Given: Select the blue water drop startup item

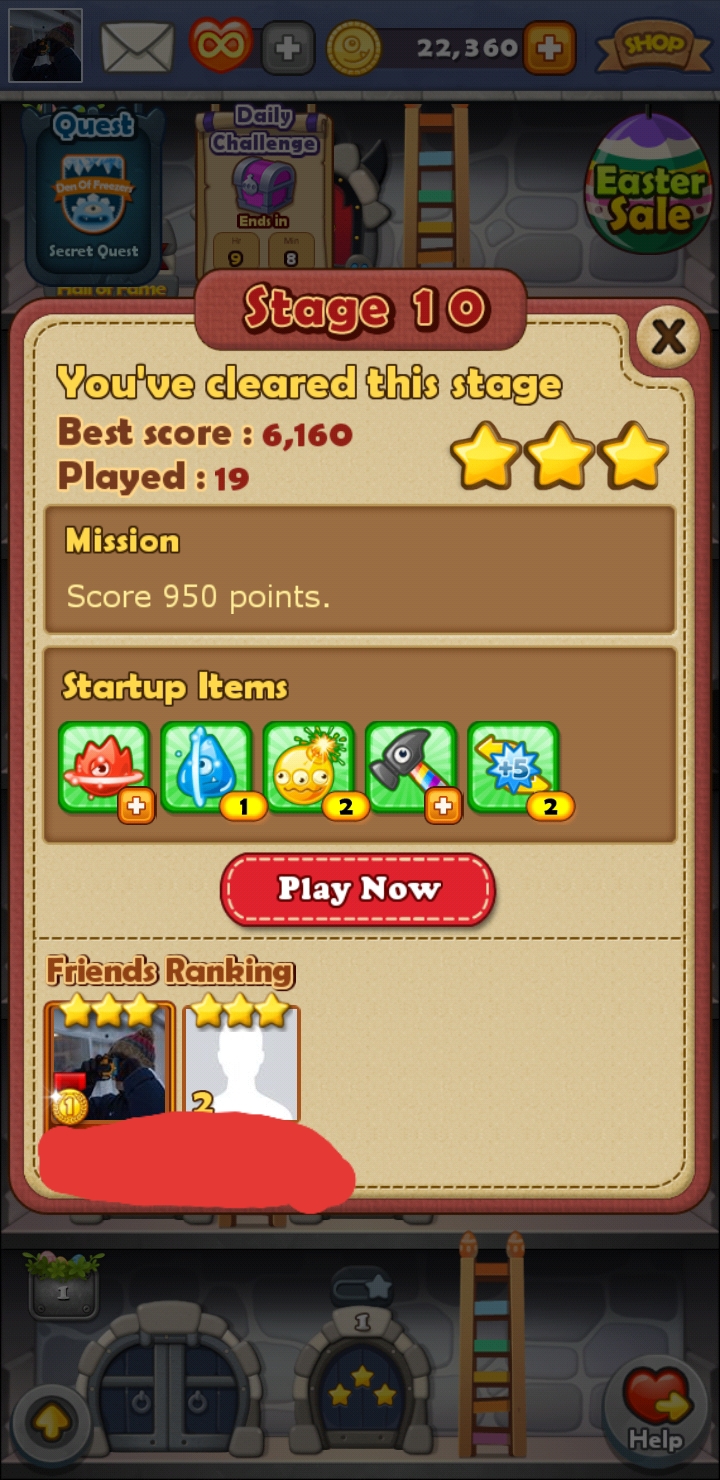Looking at the screenshot, I should [206, 768].
